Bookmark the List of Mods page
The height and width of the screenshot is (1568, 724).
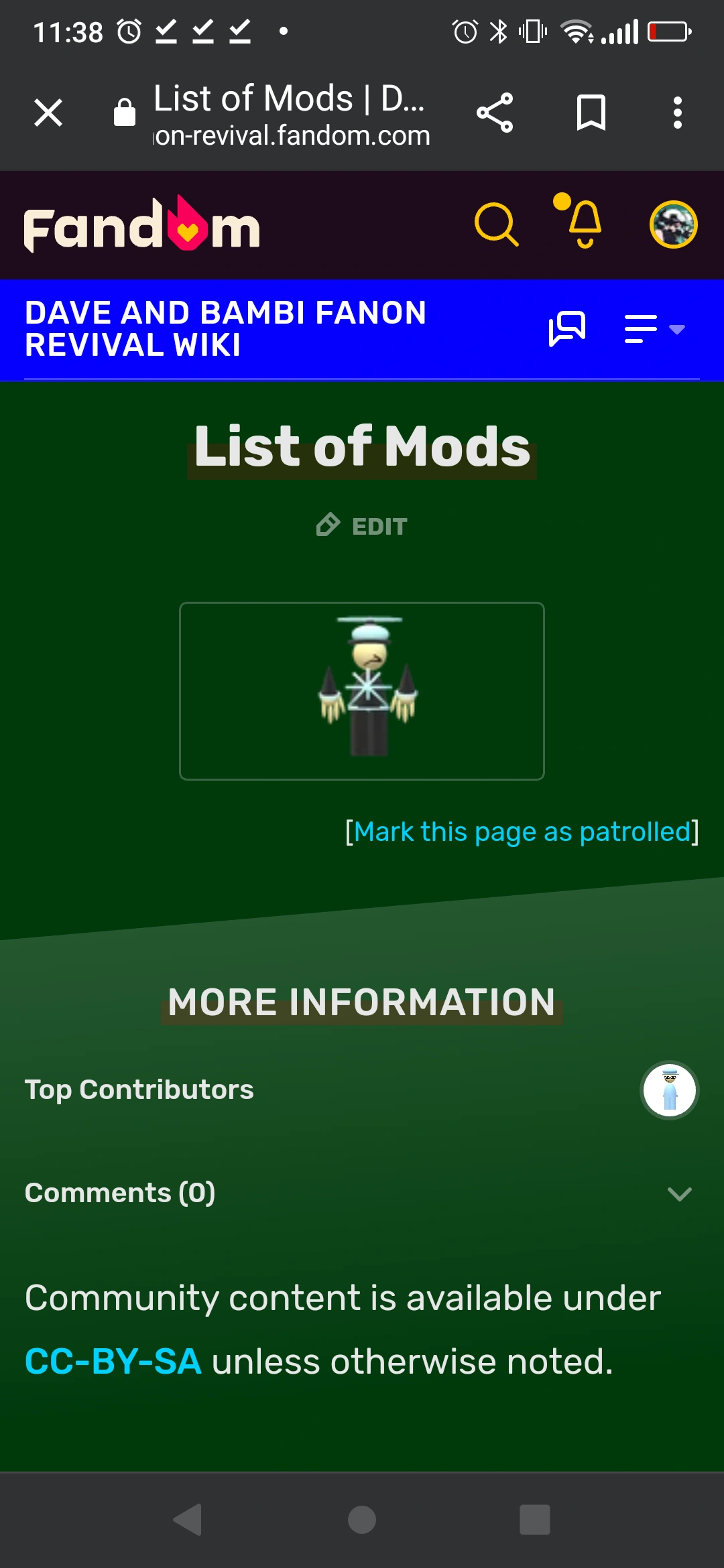tap(591, 113)
